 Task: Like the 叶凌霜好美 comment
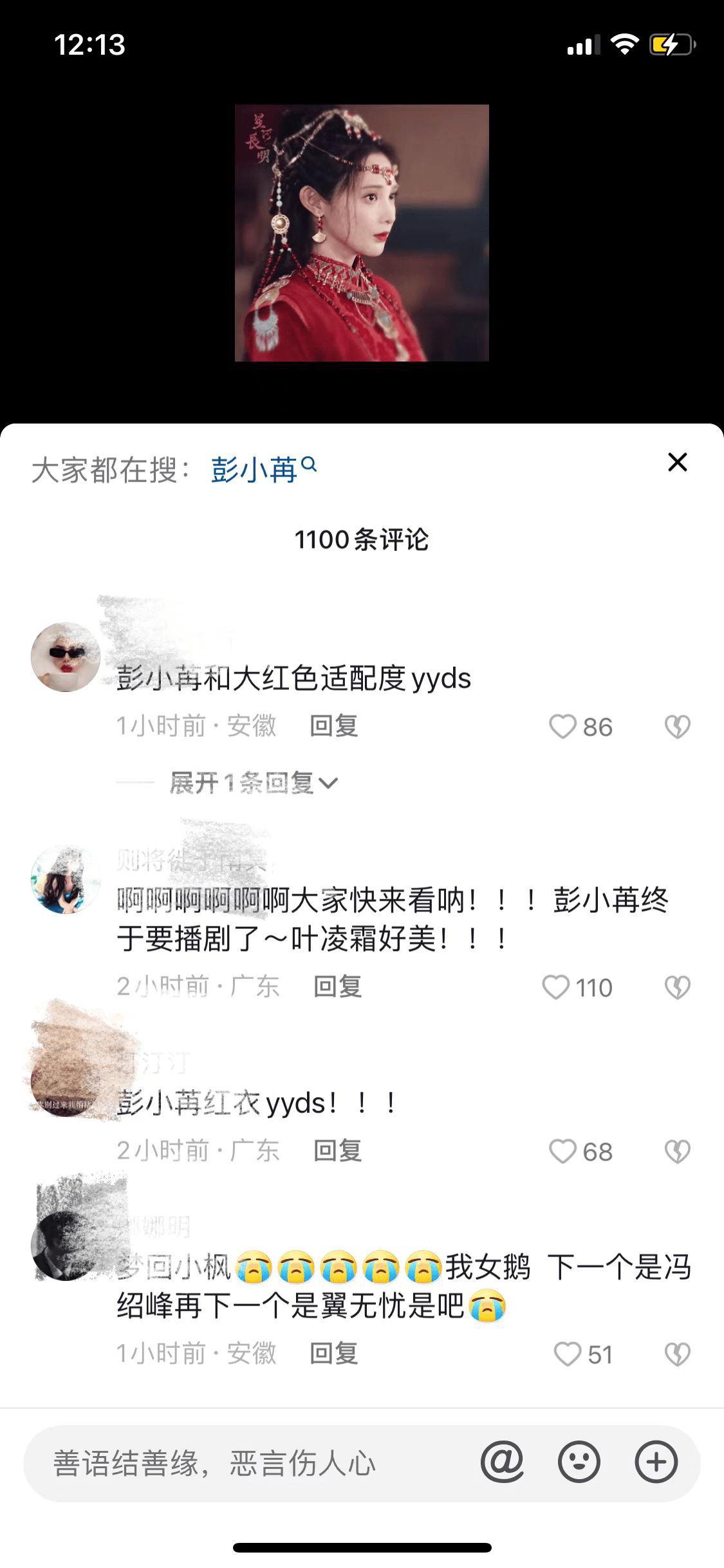coord(556,987)
